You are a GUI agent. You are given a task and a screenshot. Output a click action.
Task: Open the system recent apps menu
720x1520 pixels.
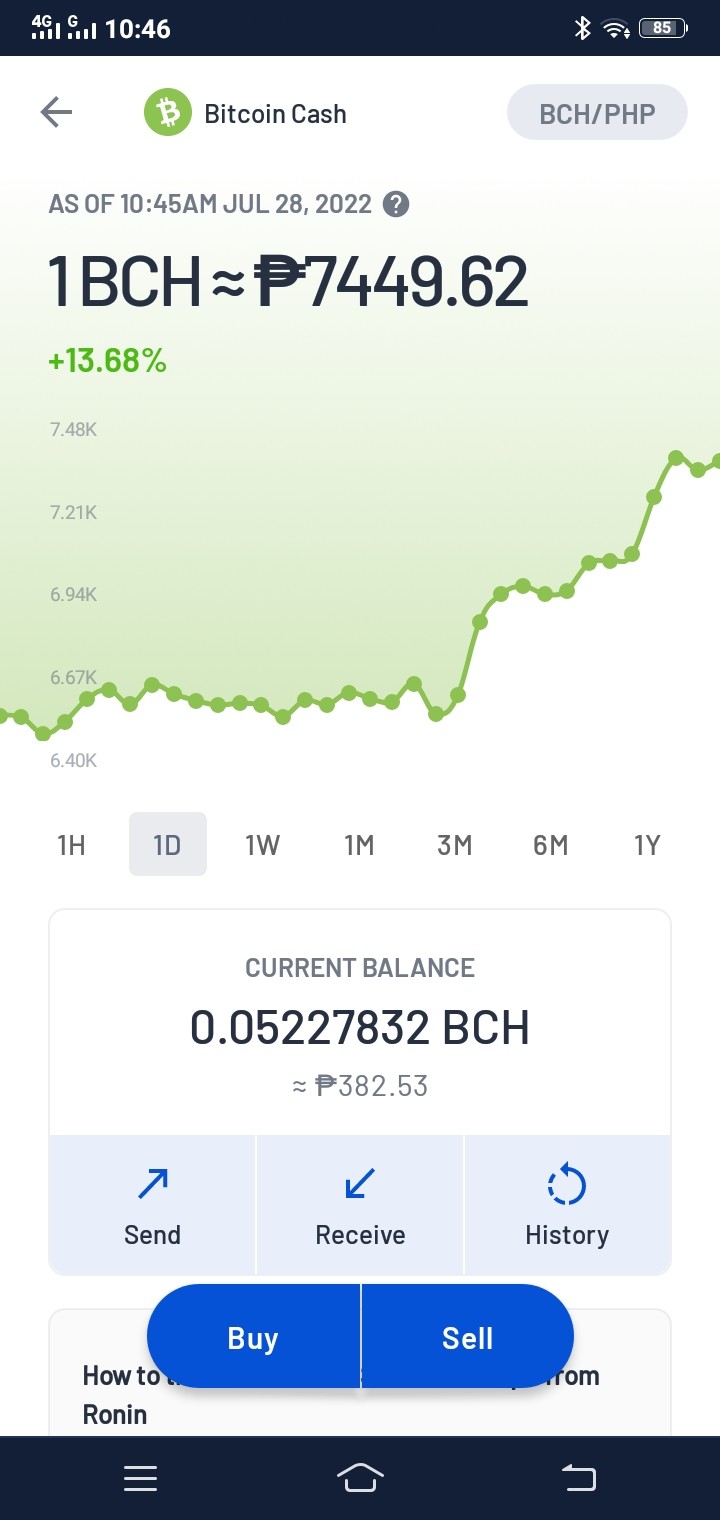pyautogui.click(x=140, y=1478)
